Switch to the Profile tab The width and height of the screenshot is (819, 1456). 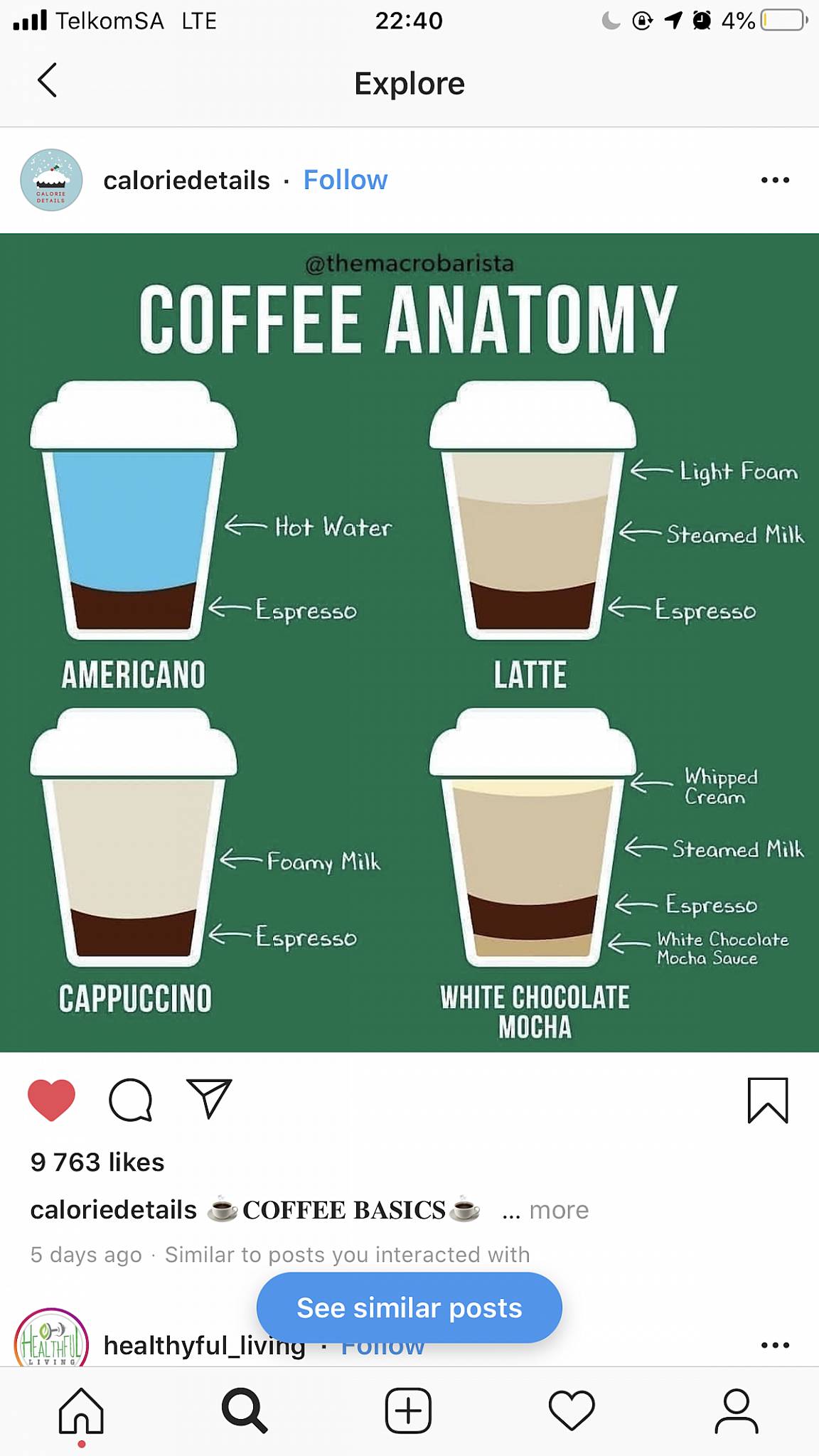(737, 1410)
